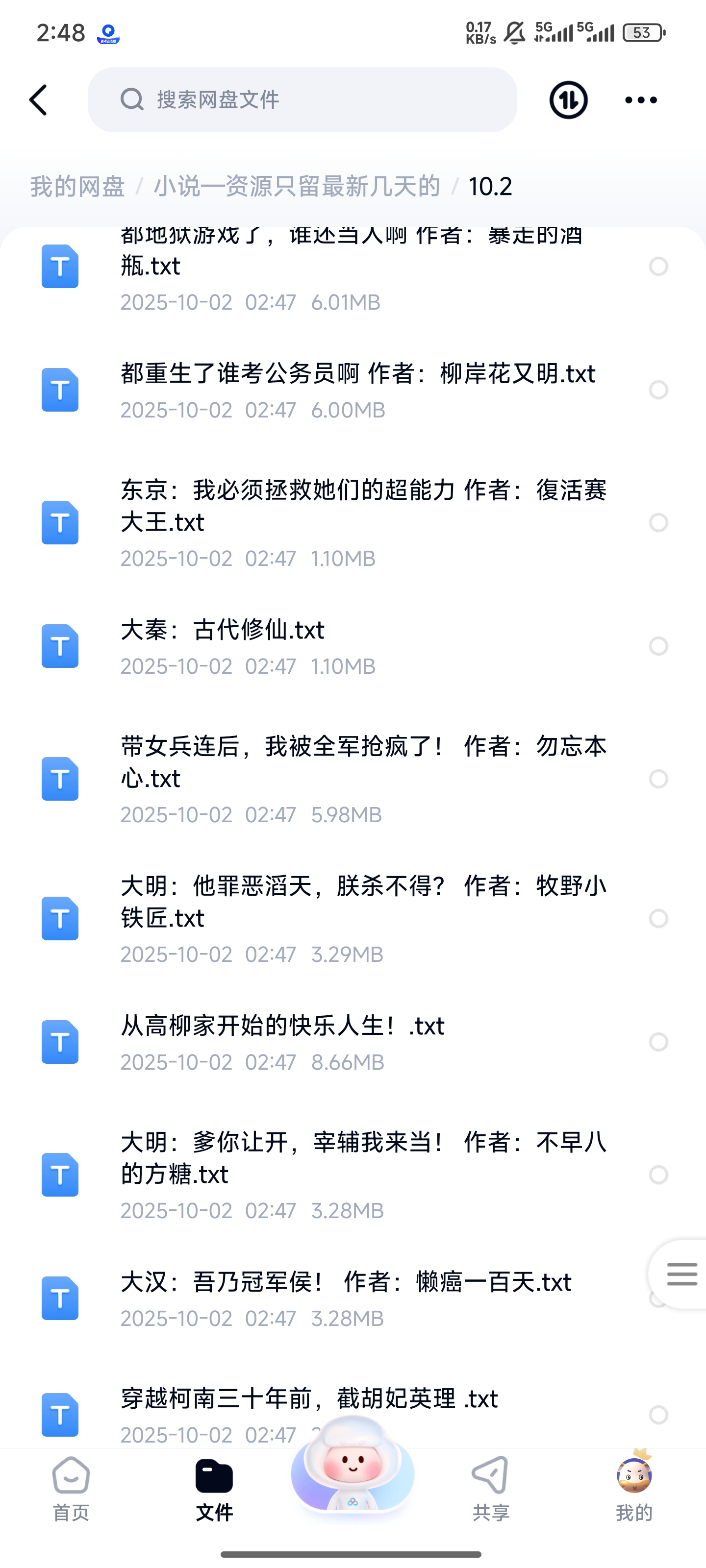Tap the floating list menu button
The height and width of the screenshot is (1568, 706).
coord(681,1274)
